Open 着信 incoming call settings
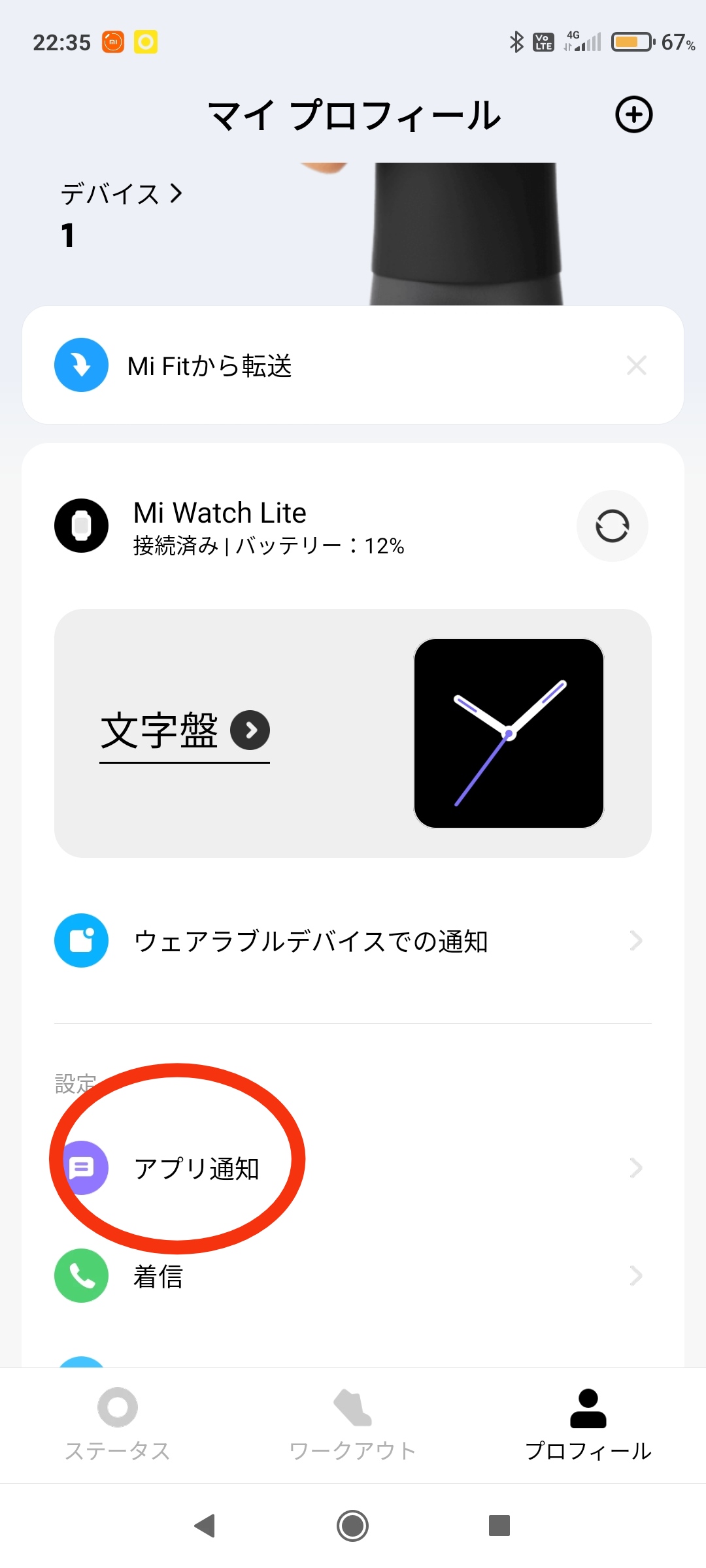This screenshot has width=706, height=1568. pyautogui.click(x=158, y=1276)
